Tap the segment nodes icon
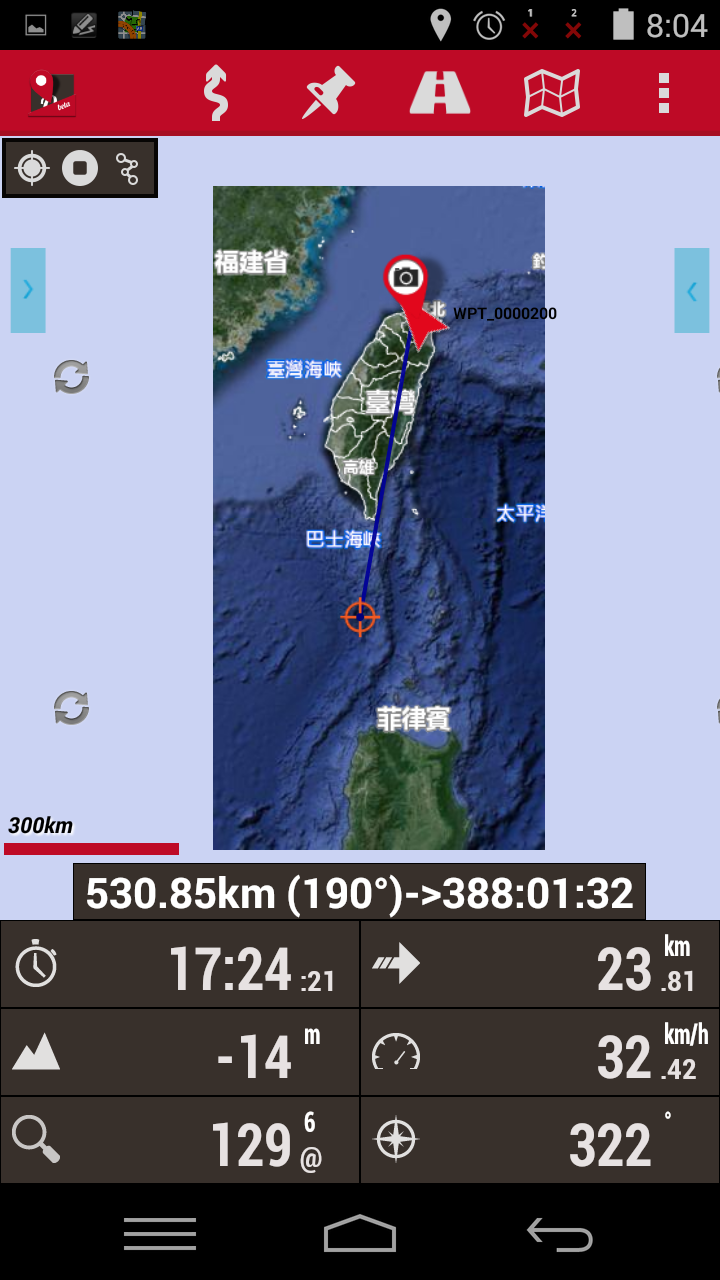The height and width of the screenshot is (1280, 720). (128, 168)
